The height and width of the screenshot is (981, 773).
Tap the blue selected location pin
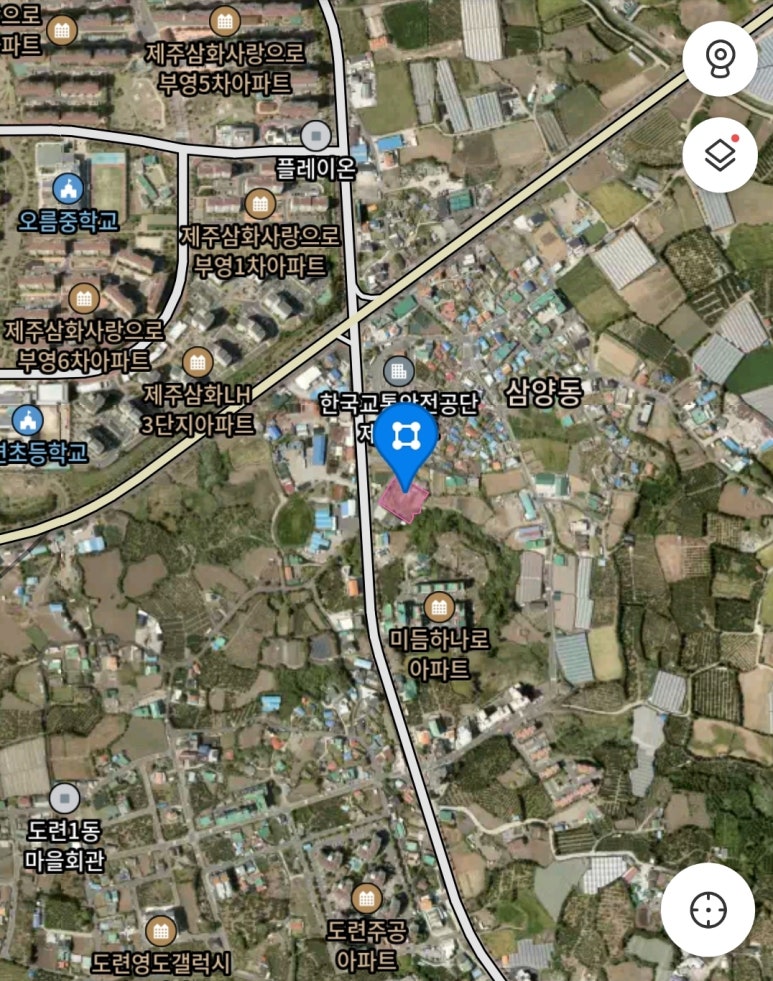point(407,435)
